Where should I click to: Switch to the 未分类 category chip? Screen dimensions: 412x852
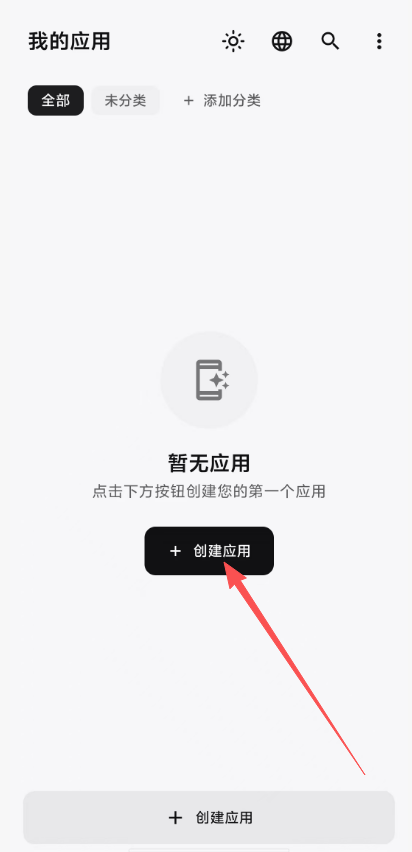point(126,101)
